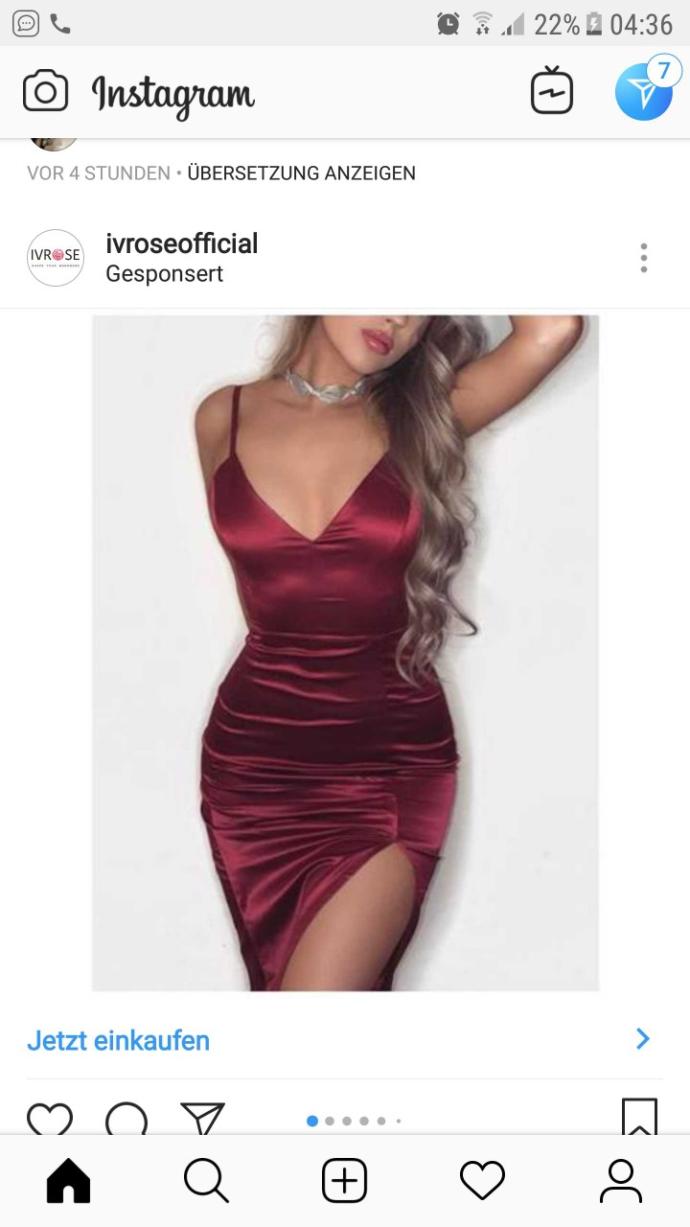Switch to the Profile tab
The height and width of the screenshot is (1227, 690).
pyautogui.click(x=620, y=1181)
